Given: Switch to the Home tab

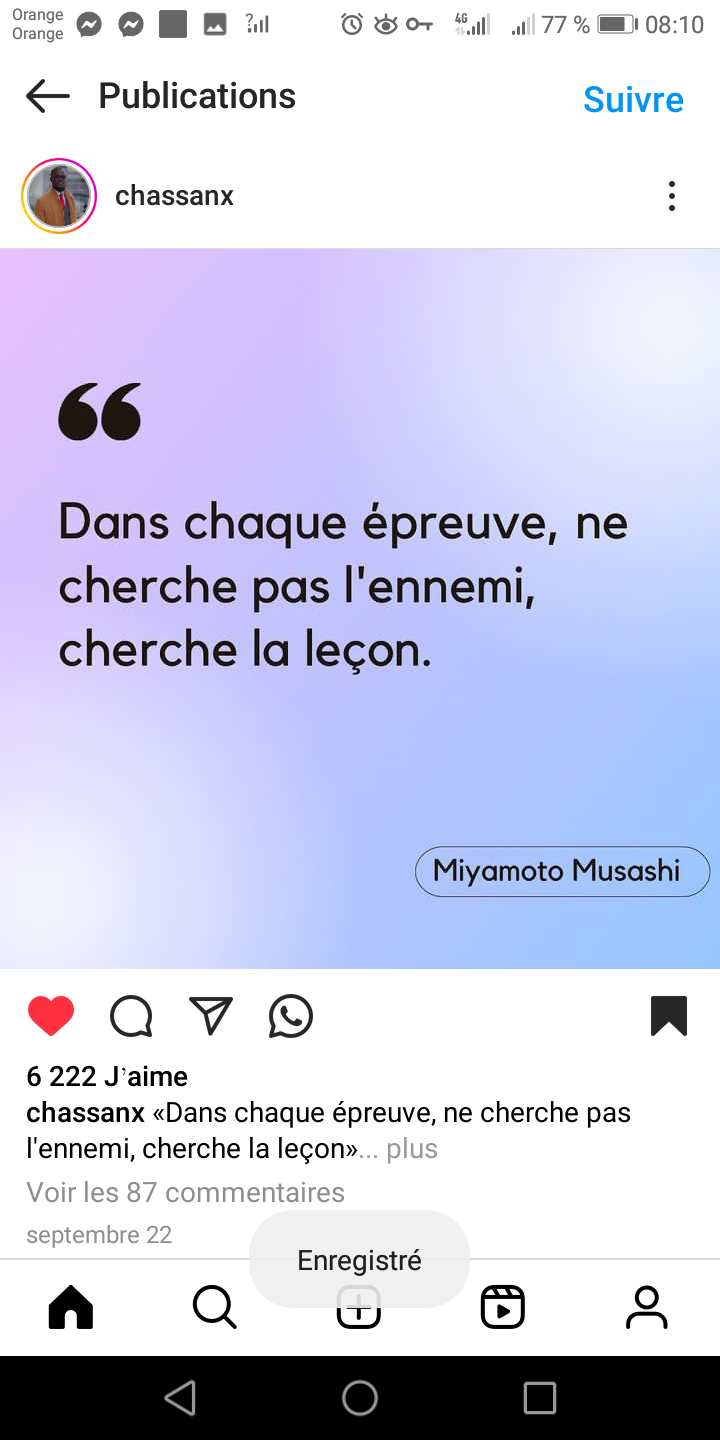Looking at the screenshot, I should tap(71, 1307).
